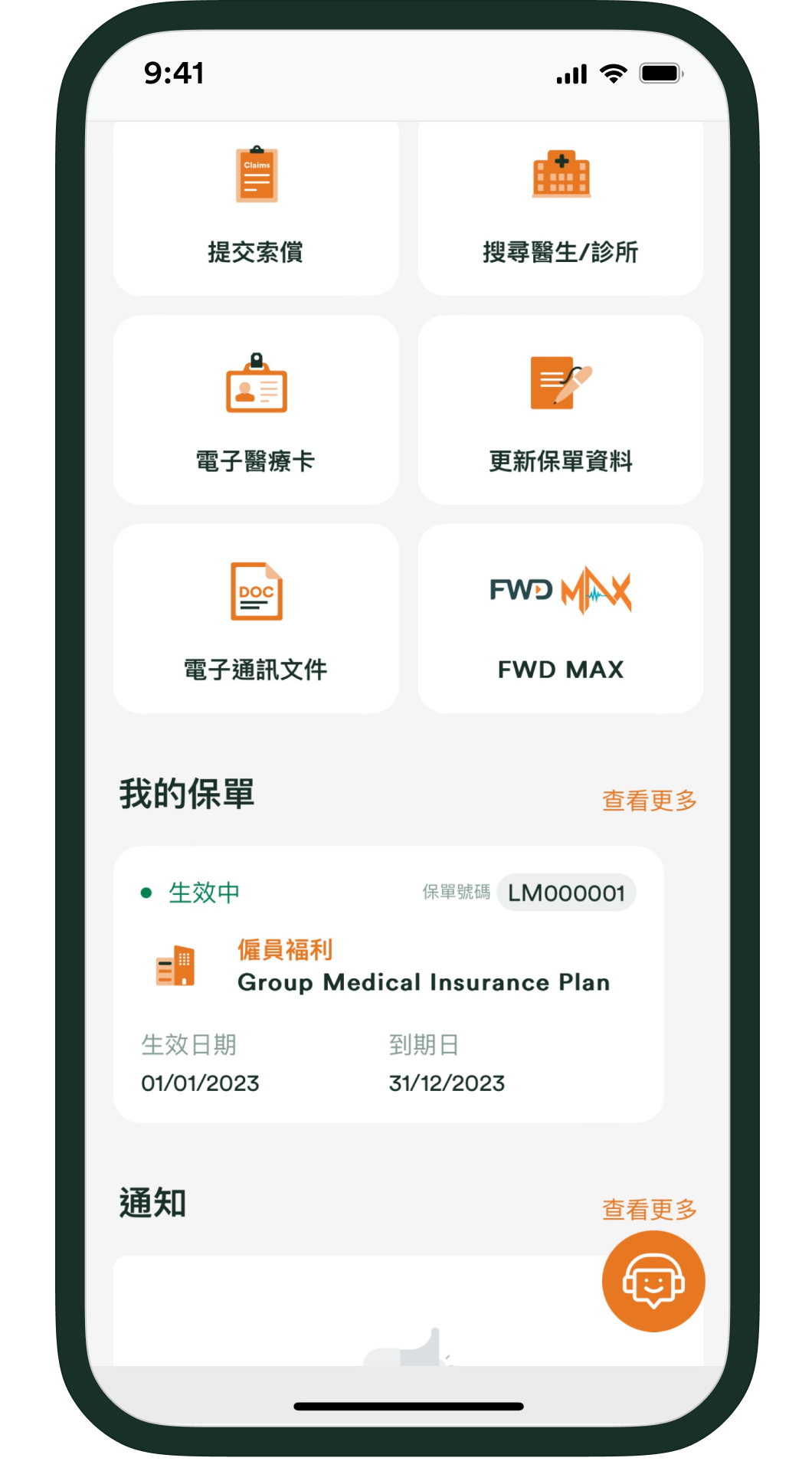The width and height of the screenshot is (812, 1471).
Task: Open 提交索償 claims tile
Action: click(x=256, y=208)
